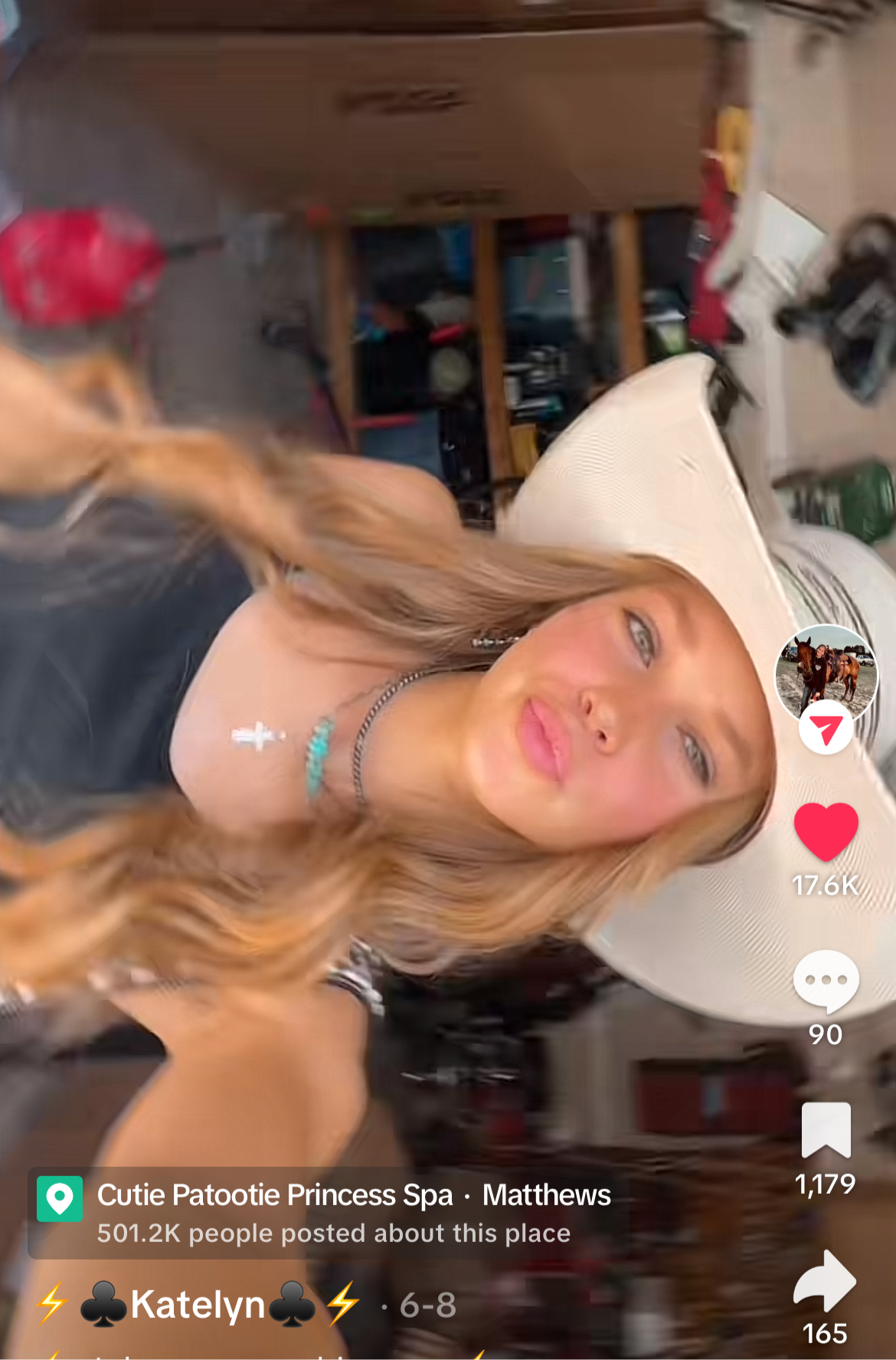Screen dimensions: 896x1360
Task: Share this video using the arrow
Action: (x=826, y=1280)
